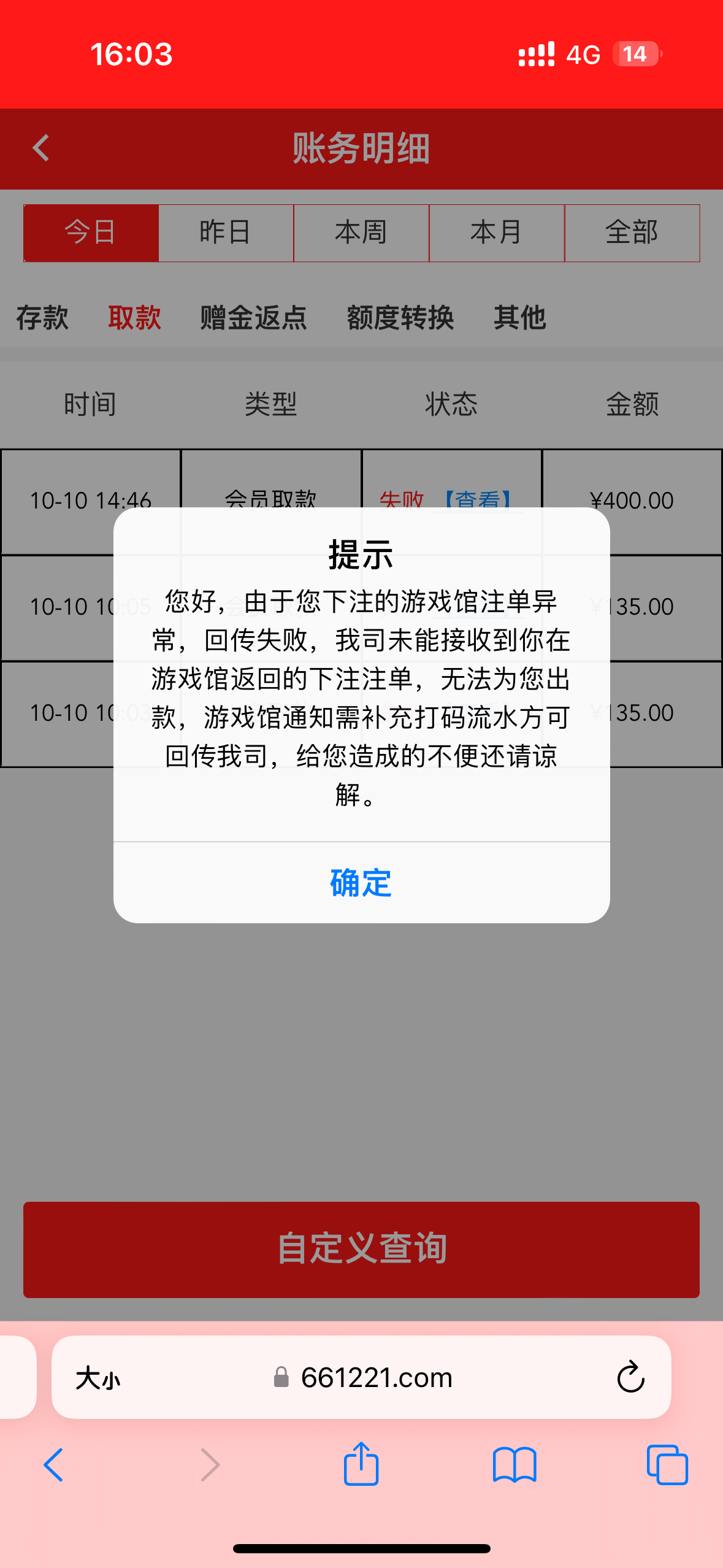The height and width of the screenshot is (1568, 723).
Task: Confirm the 提示 dialog with 确定
Action: (x=361, y=883)
